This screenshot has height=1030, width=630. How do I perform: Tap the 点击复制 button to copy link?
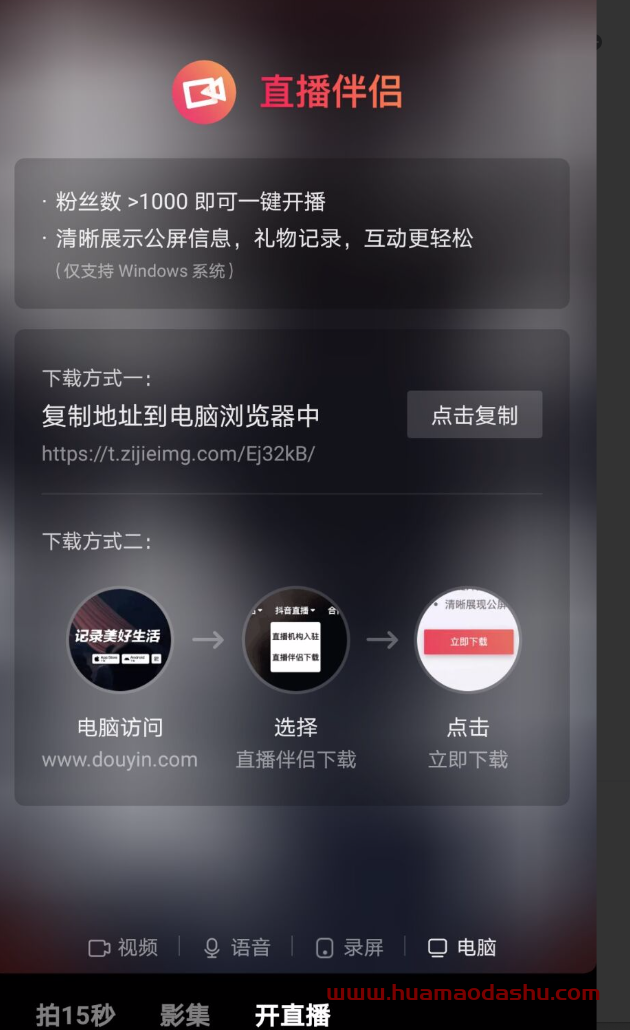[x=474, y=415]
